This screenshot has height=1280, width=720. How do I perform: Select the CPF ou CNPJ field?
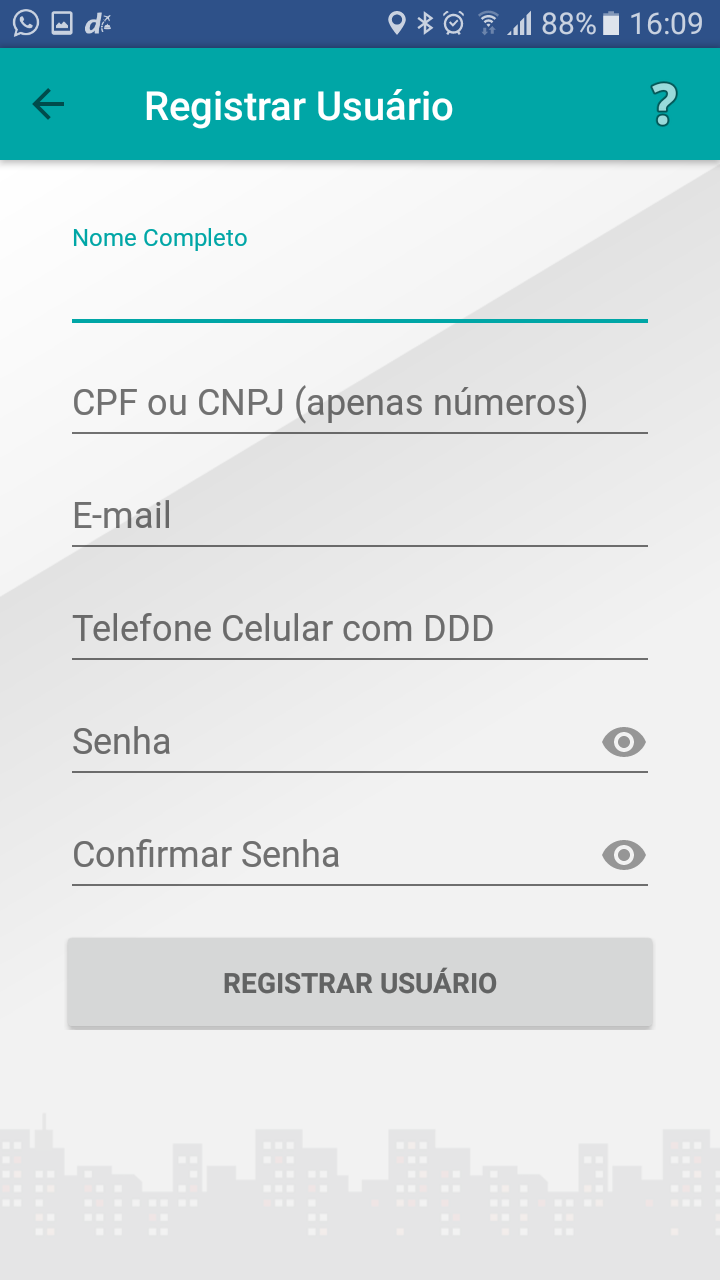click(x=360, y=404)
